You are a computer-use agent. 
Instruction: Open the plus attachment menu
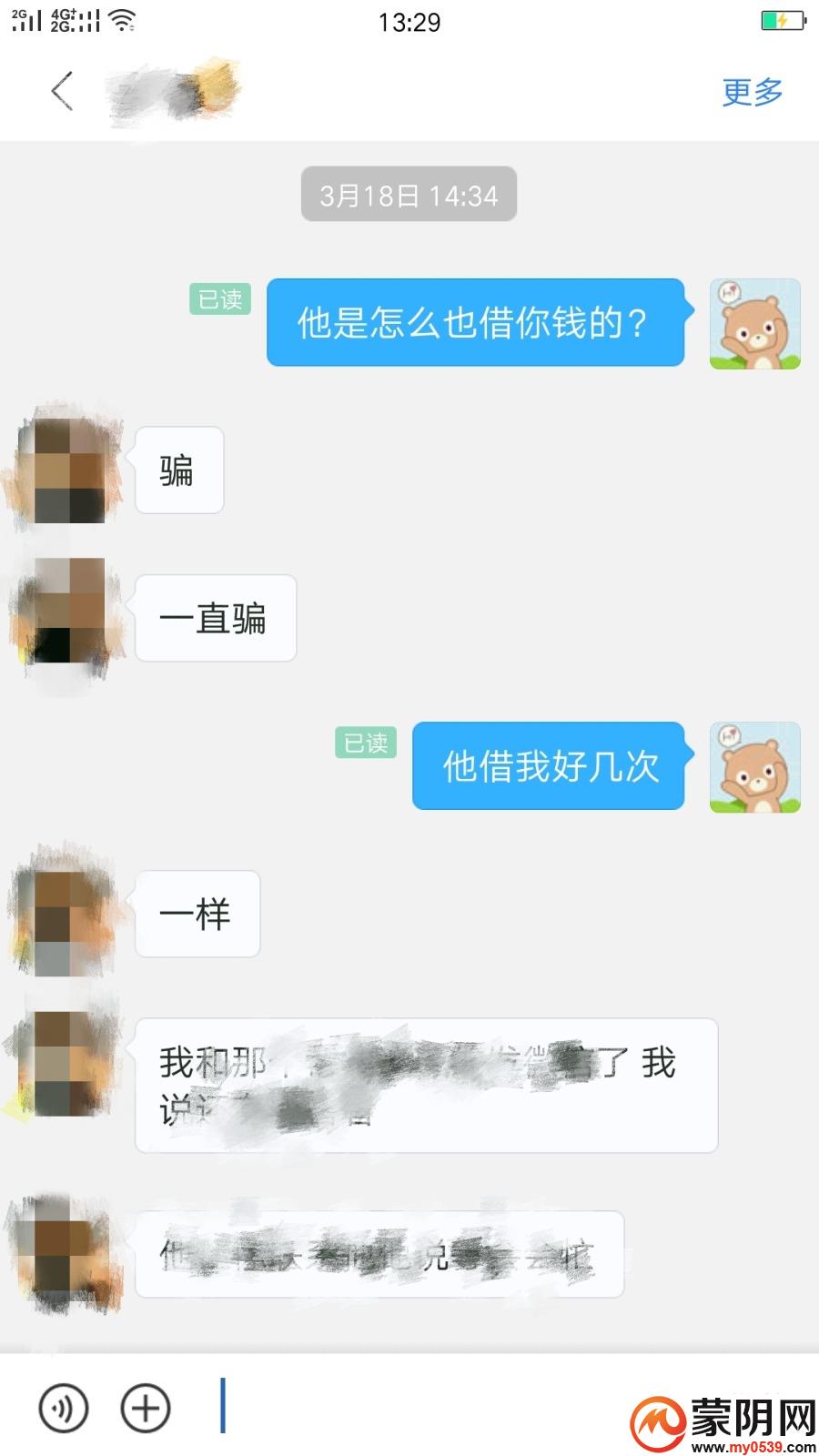point(146,1408)
